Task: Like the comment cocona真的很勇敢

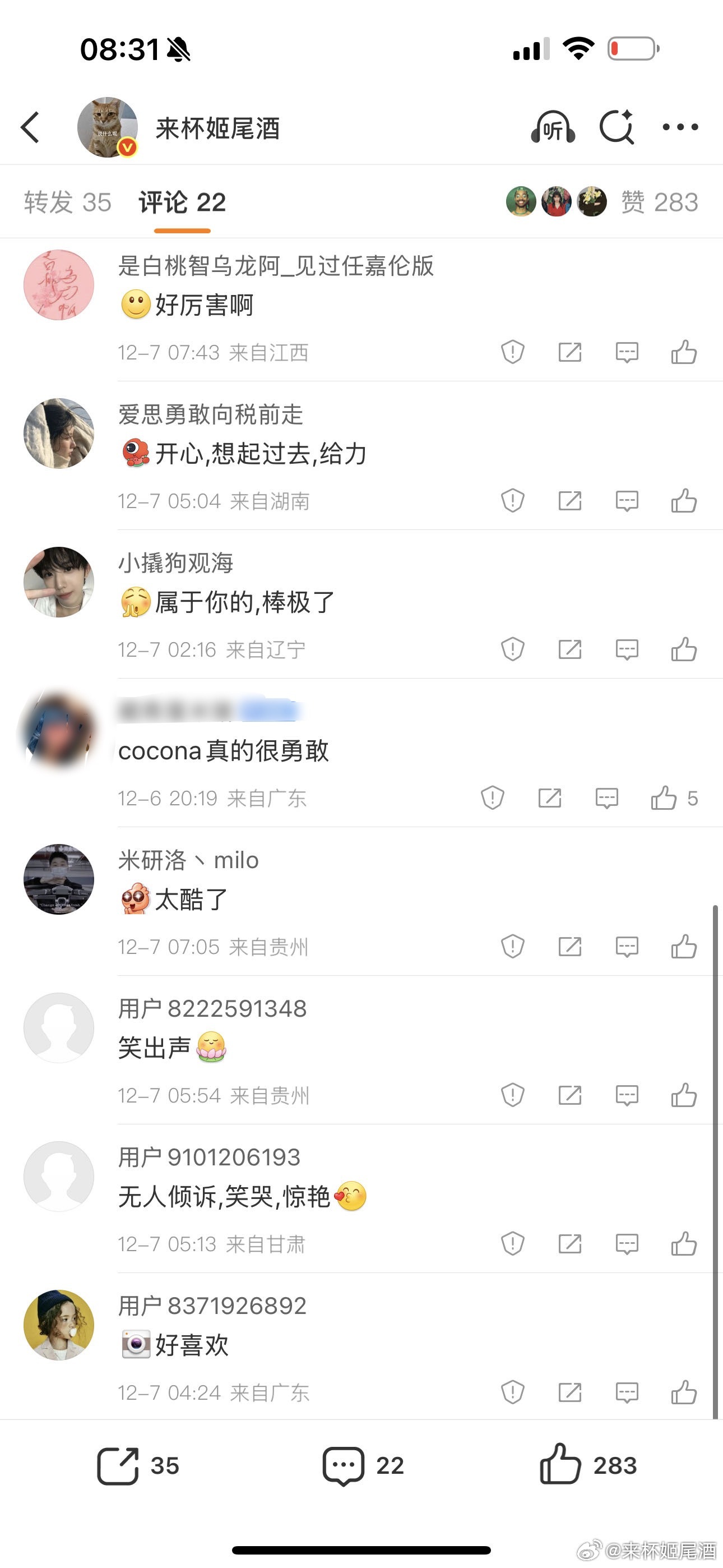Action: (x=664, y=798)
